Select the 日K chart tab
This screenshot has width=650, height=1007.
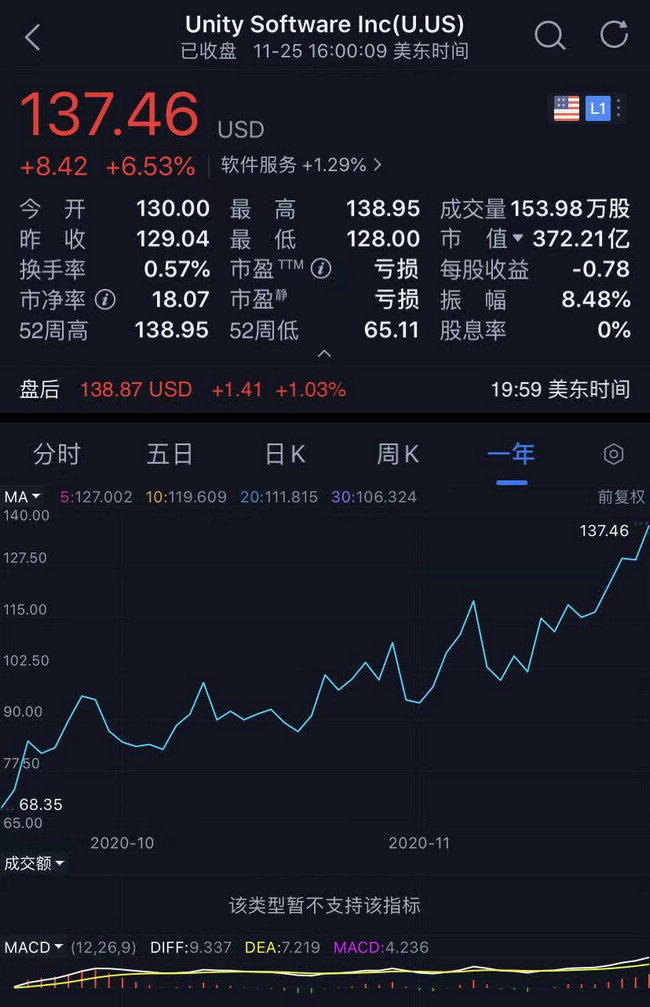(x=285, y=454)
